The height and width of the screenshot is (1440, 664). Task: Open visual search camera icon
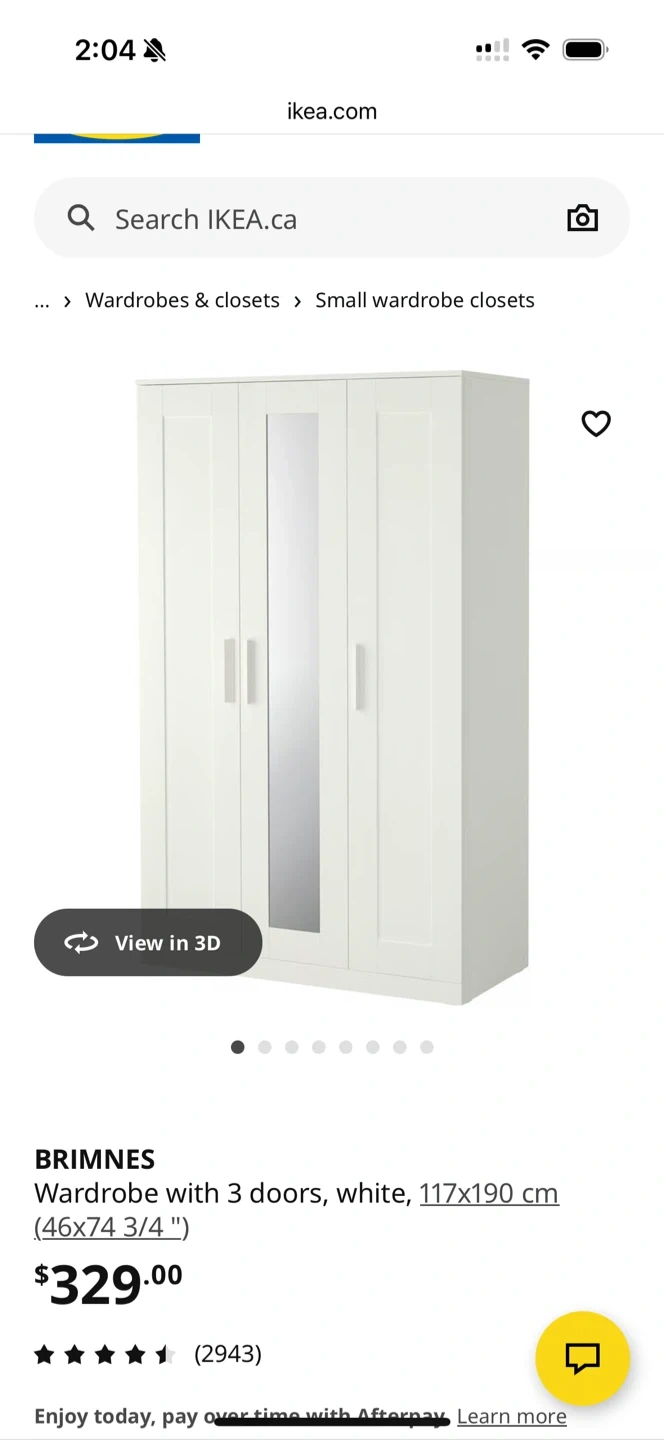point(582,219)
